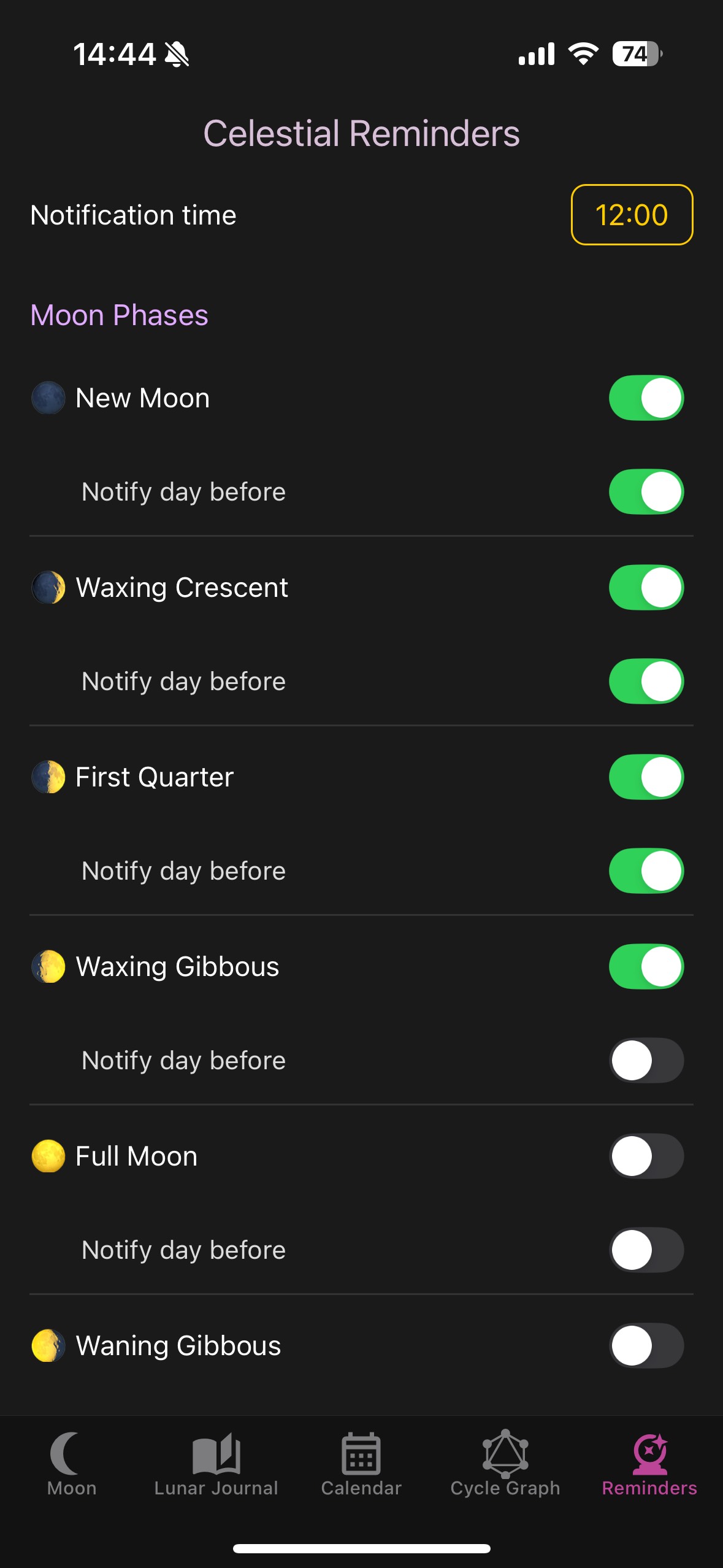Click the Waxing Crescent phase icon
This screenshot has height=1568, width=723.
48,587
